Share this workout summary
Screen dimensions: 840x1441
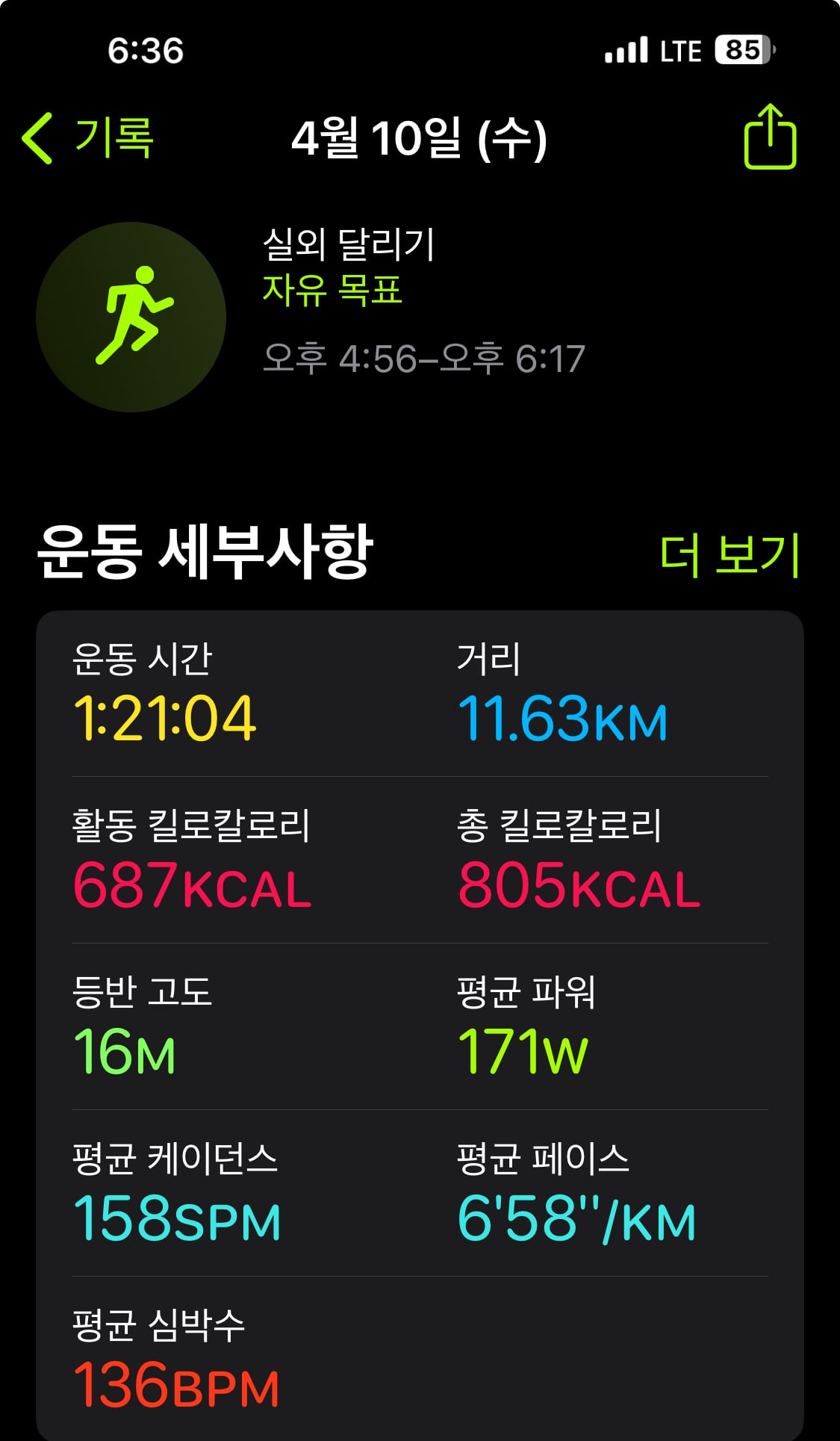point(770,137)
